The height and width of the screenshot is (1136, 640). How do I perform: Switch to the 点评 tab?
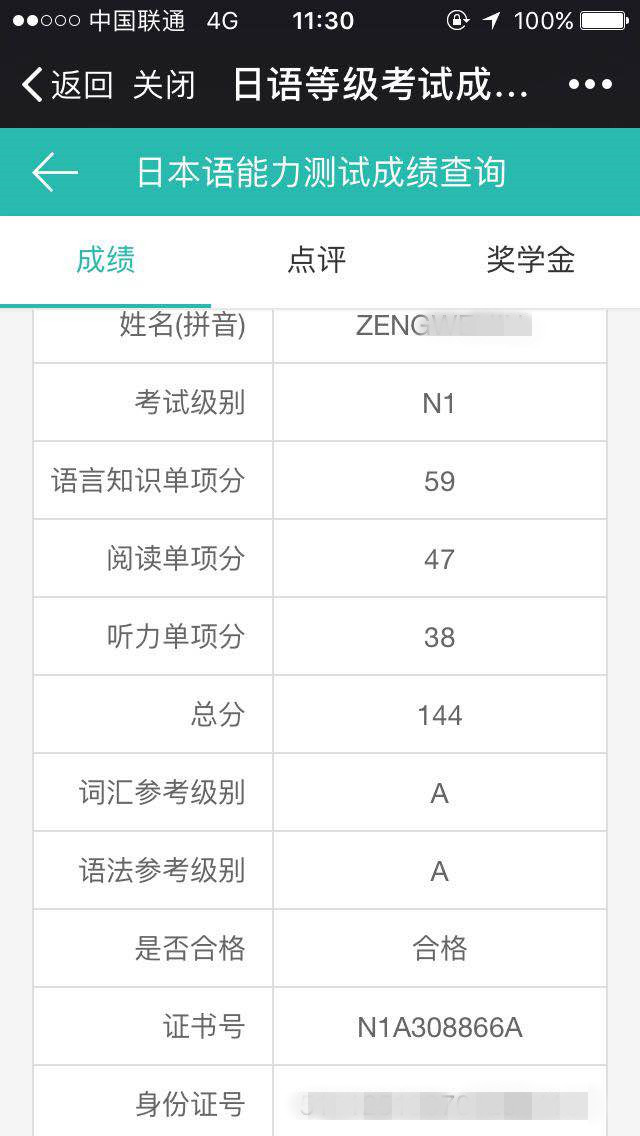click(x=317, y=260)
